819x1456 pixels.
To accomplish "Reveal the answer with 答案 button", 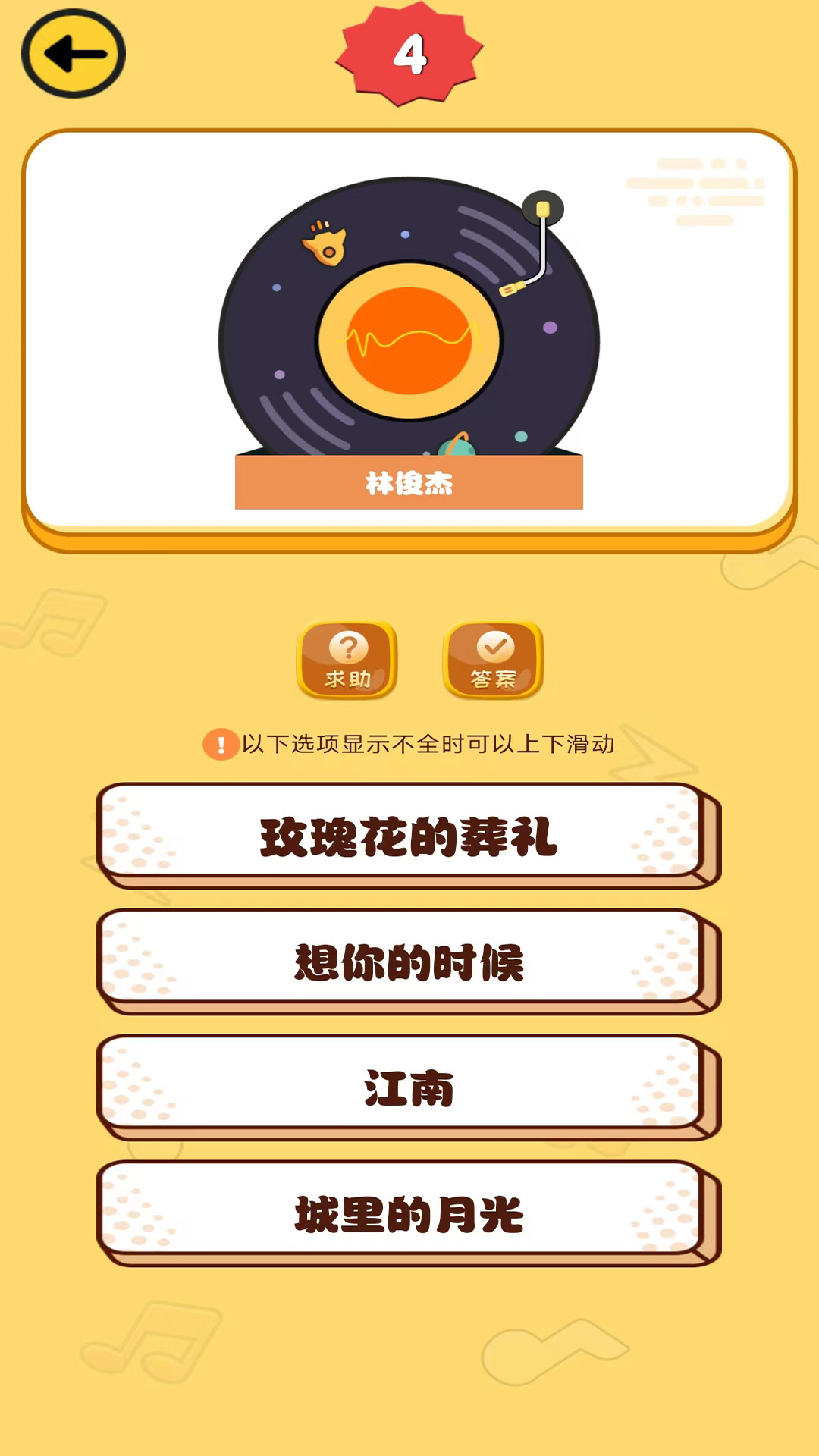I will pos(494,659).
